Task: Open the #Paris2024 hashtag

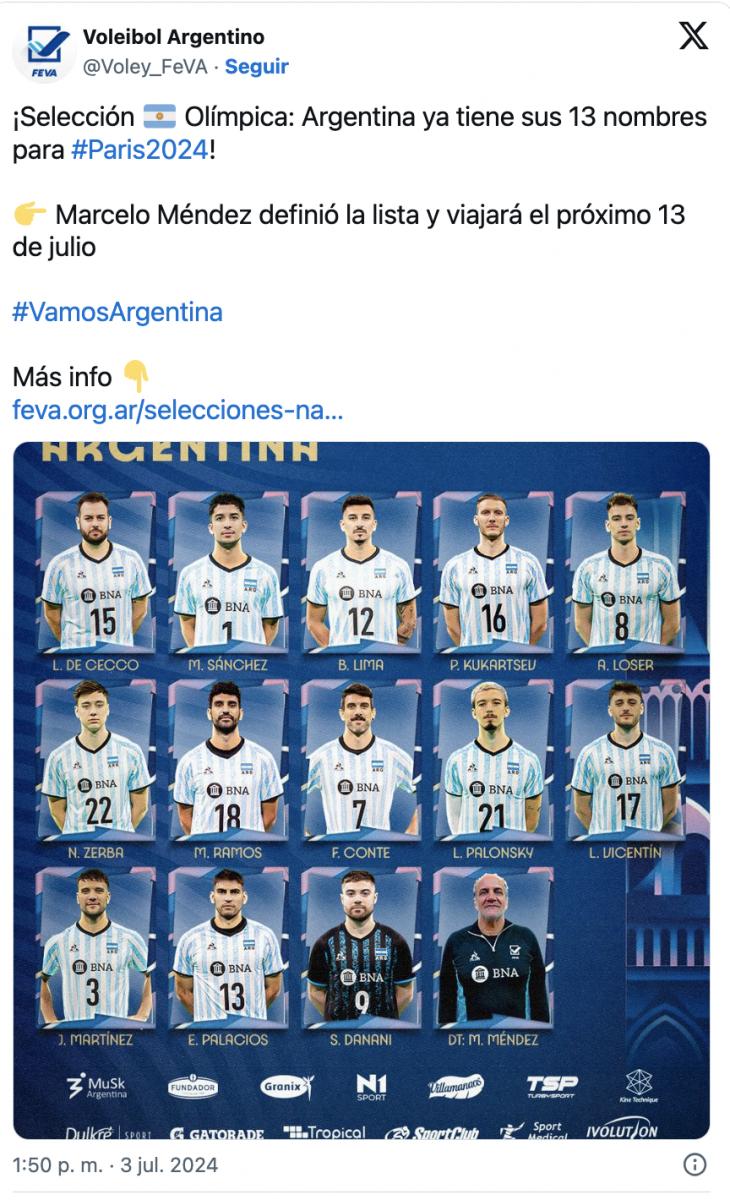Action: click(138, 150)
